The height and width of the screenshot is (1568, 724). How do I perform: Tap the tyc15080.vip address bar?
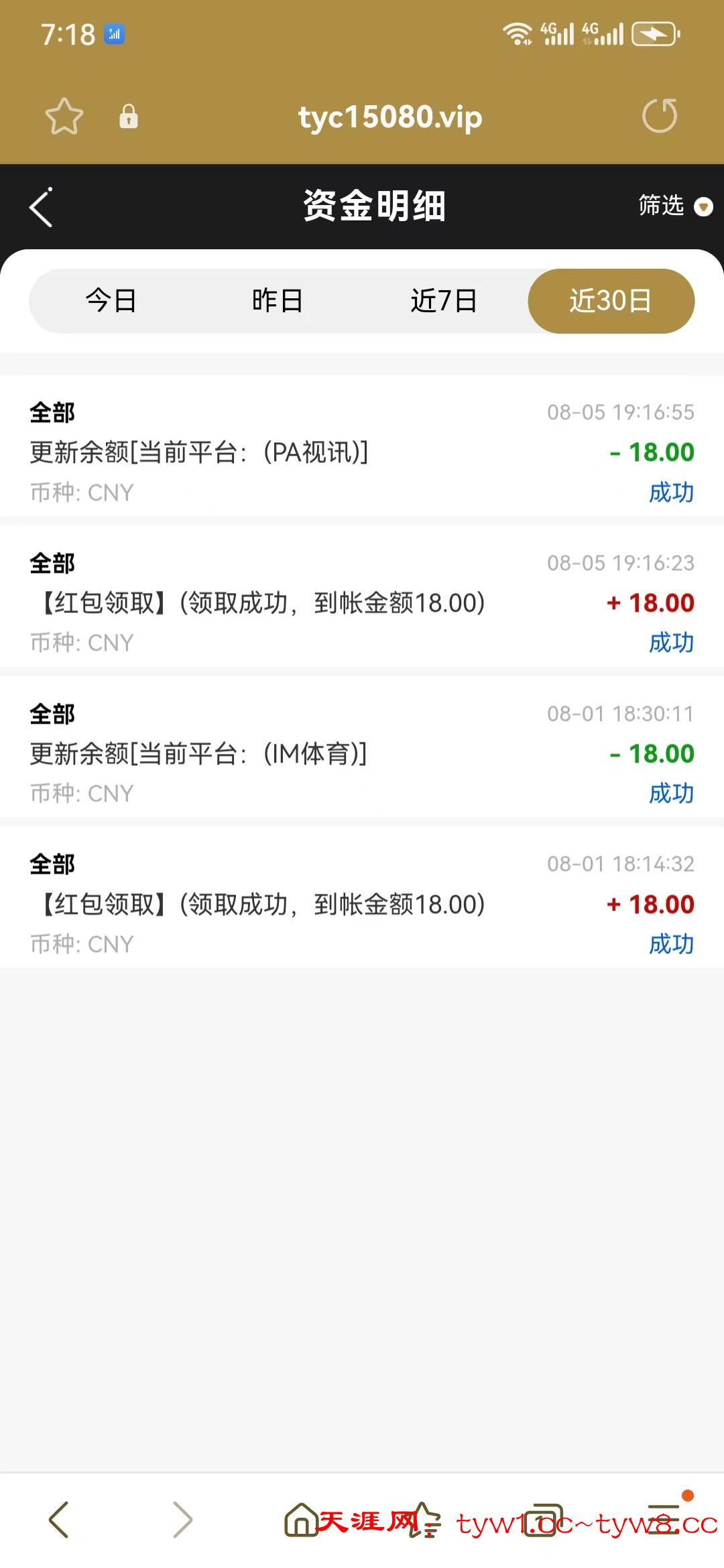390,117
